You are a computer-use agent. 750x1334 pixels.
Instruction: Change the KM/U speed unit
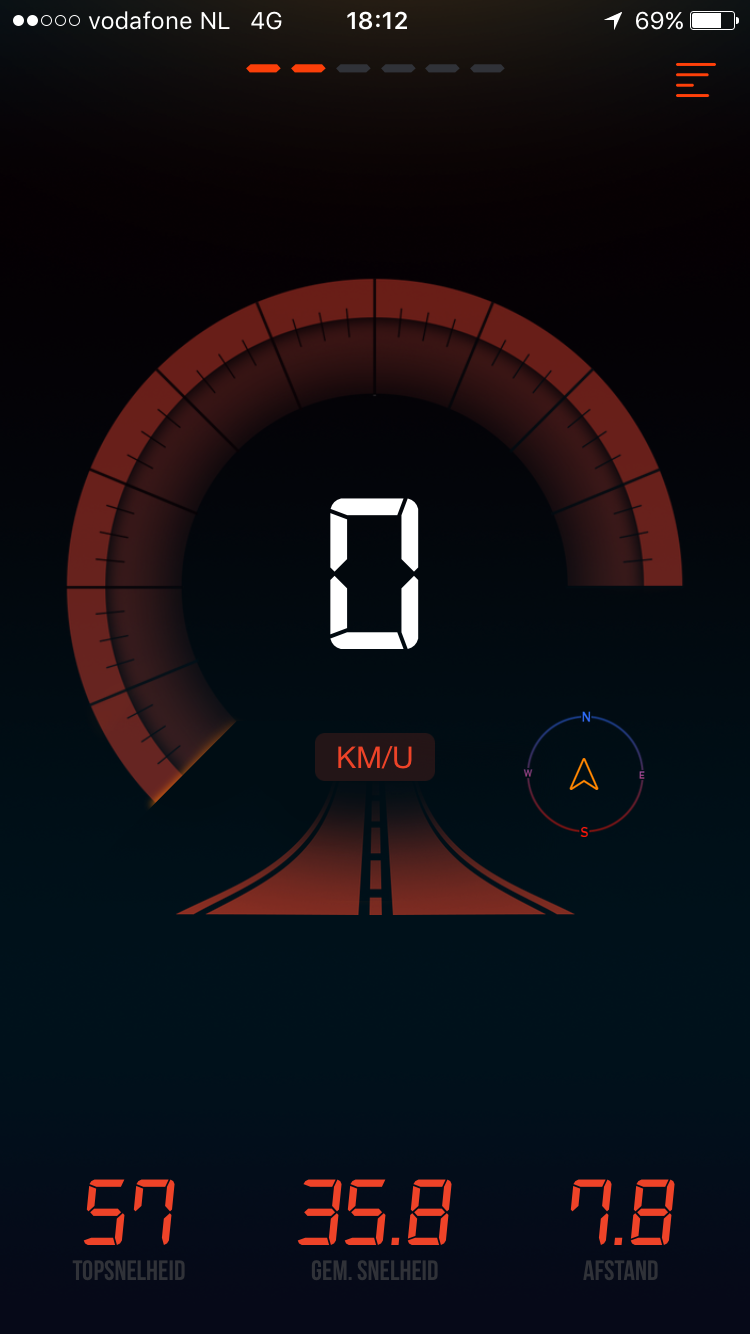click(375, 757)
